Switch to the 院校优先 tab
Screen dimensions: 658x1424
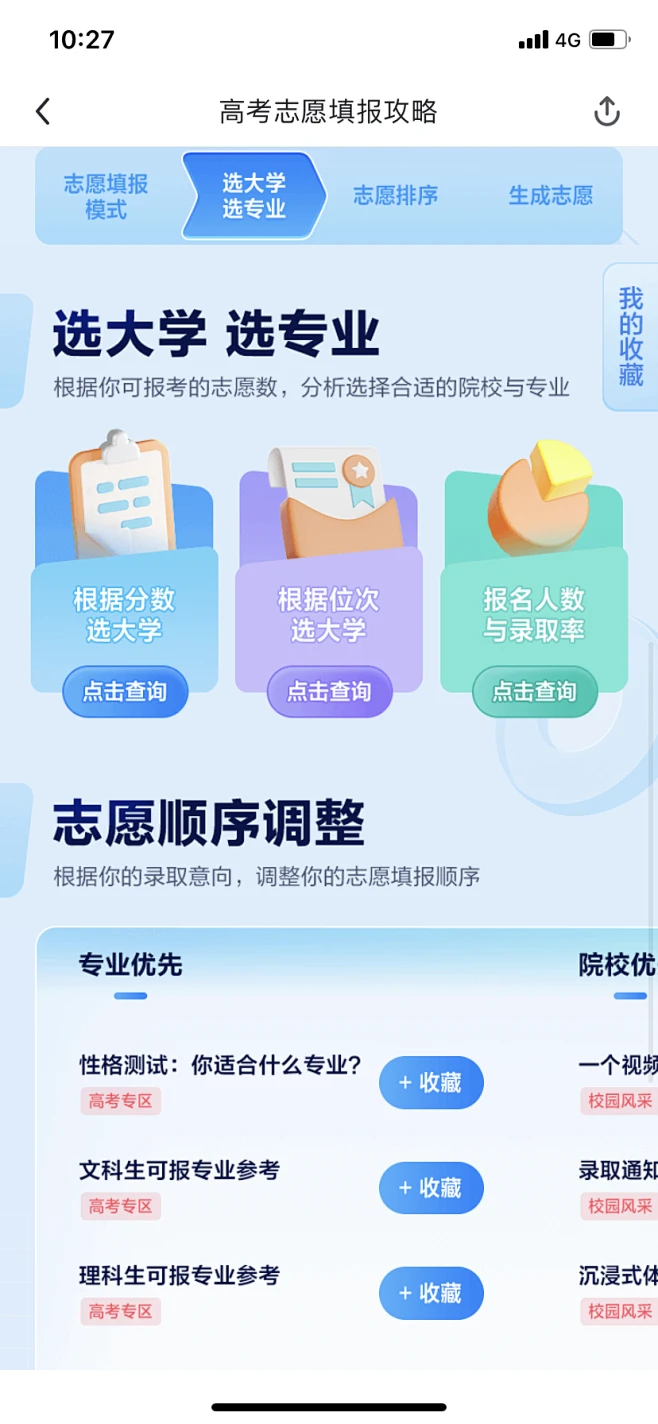pyautogui.click(x=617, y=965)
